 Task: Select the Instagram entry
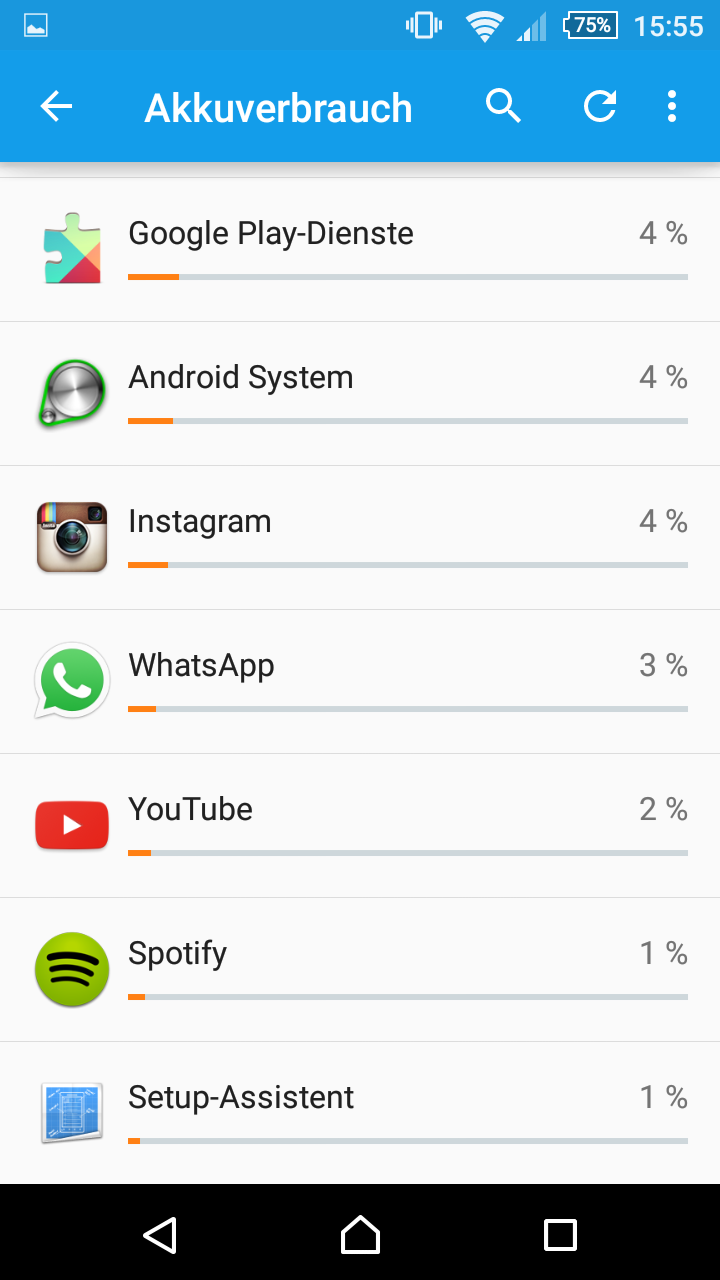pos(360,537)
